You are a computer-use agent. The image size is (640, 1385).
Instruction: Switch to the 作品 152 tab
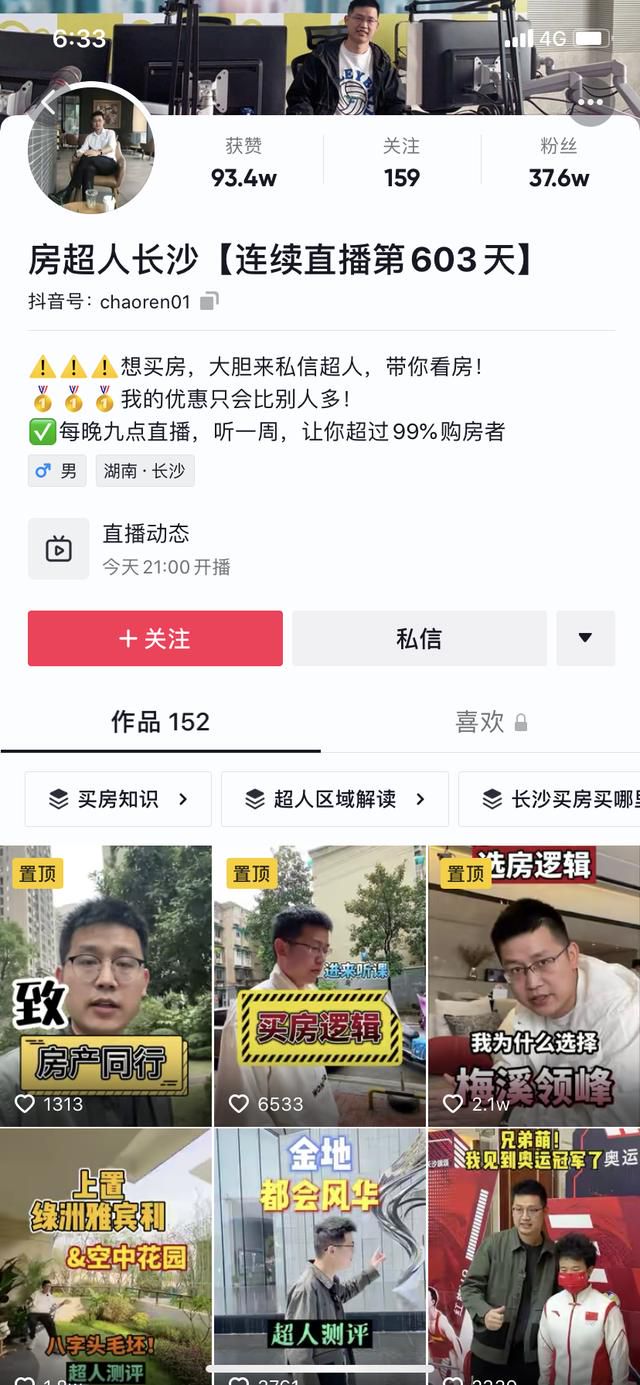[160, 722]
